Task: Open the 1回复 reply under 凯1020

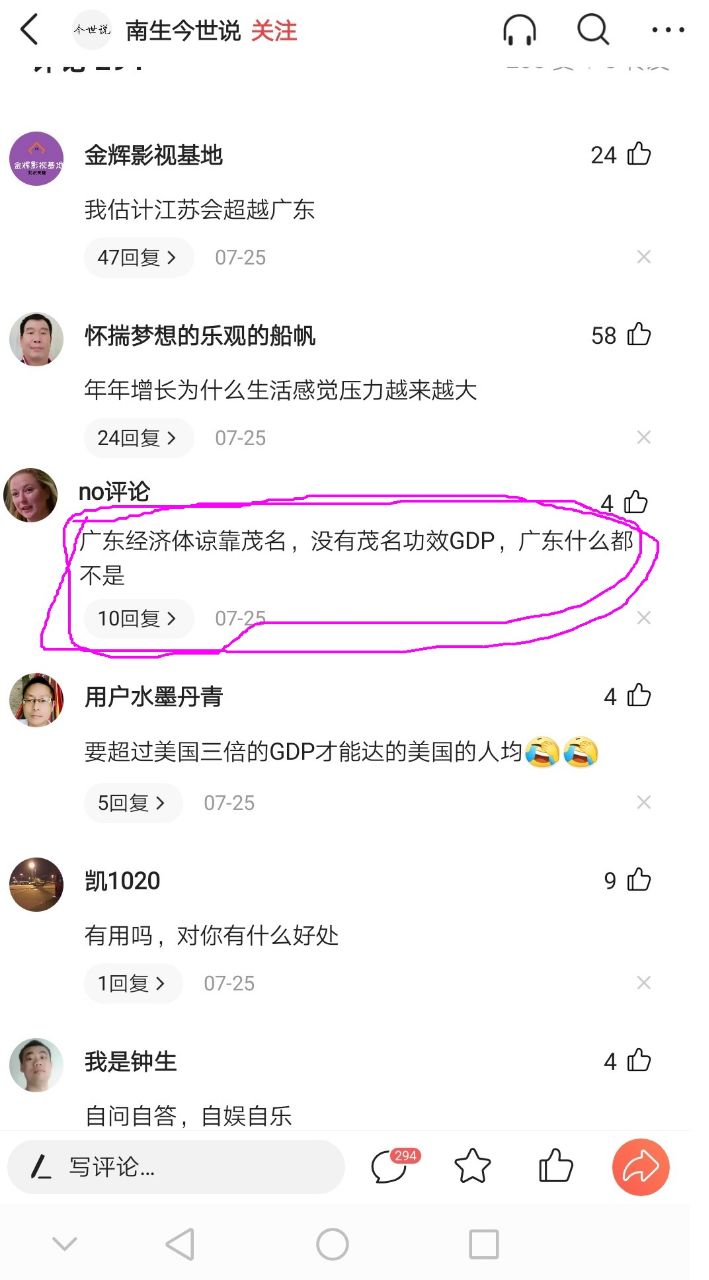Action: tap(133, 983)
